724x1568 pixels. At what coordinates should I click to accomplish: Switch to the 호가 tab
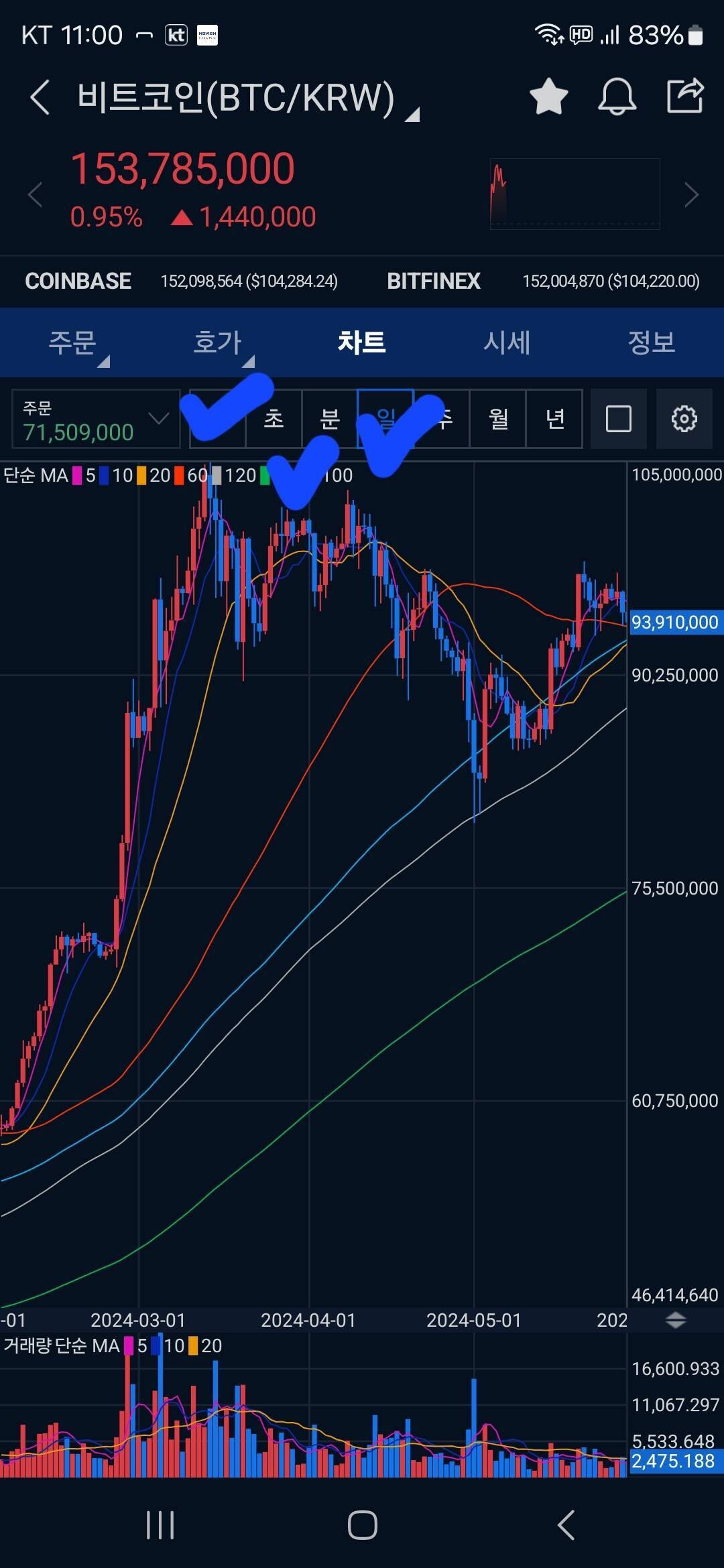pos(217,342)
